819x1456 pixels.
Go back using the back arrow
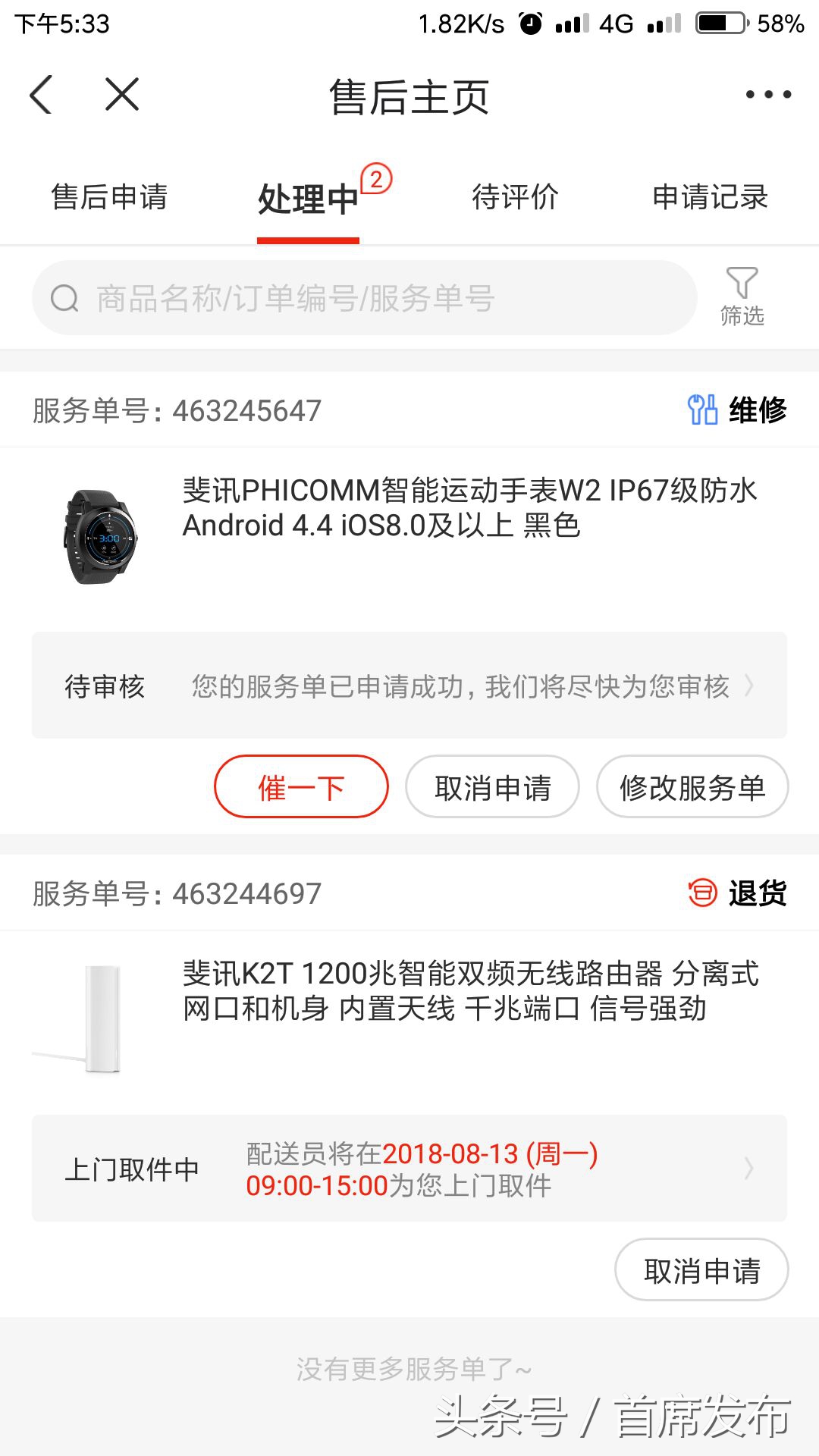point(41,96)
